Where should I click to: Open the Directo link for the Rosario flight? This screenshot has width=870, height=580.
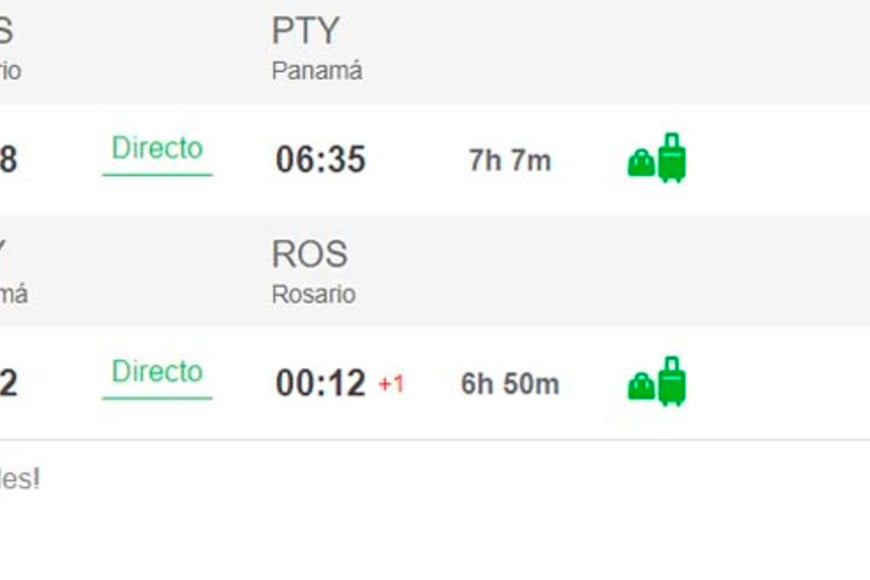point(157,372)
